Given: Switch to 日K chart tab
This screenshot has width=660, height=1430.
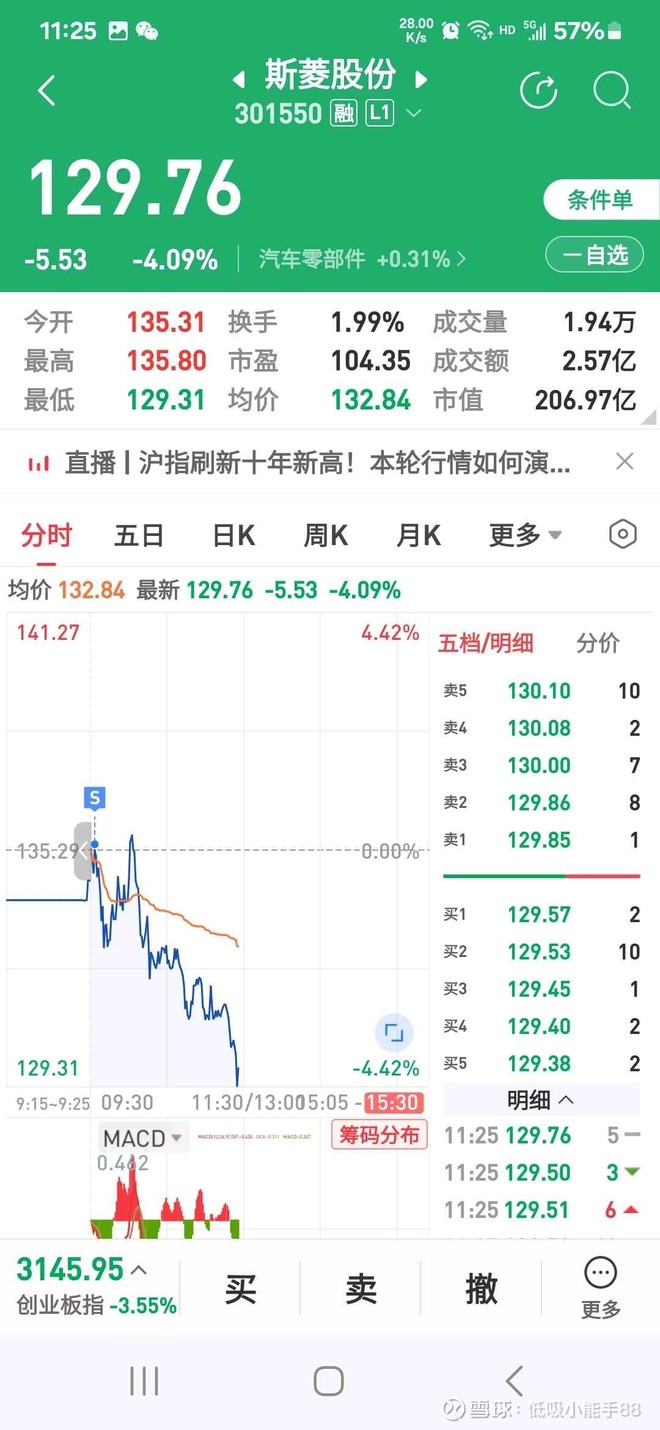Looking at the screenshot, I should 233,535.
